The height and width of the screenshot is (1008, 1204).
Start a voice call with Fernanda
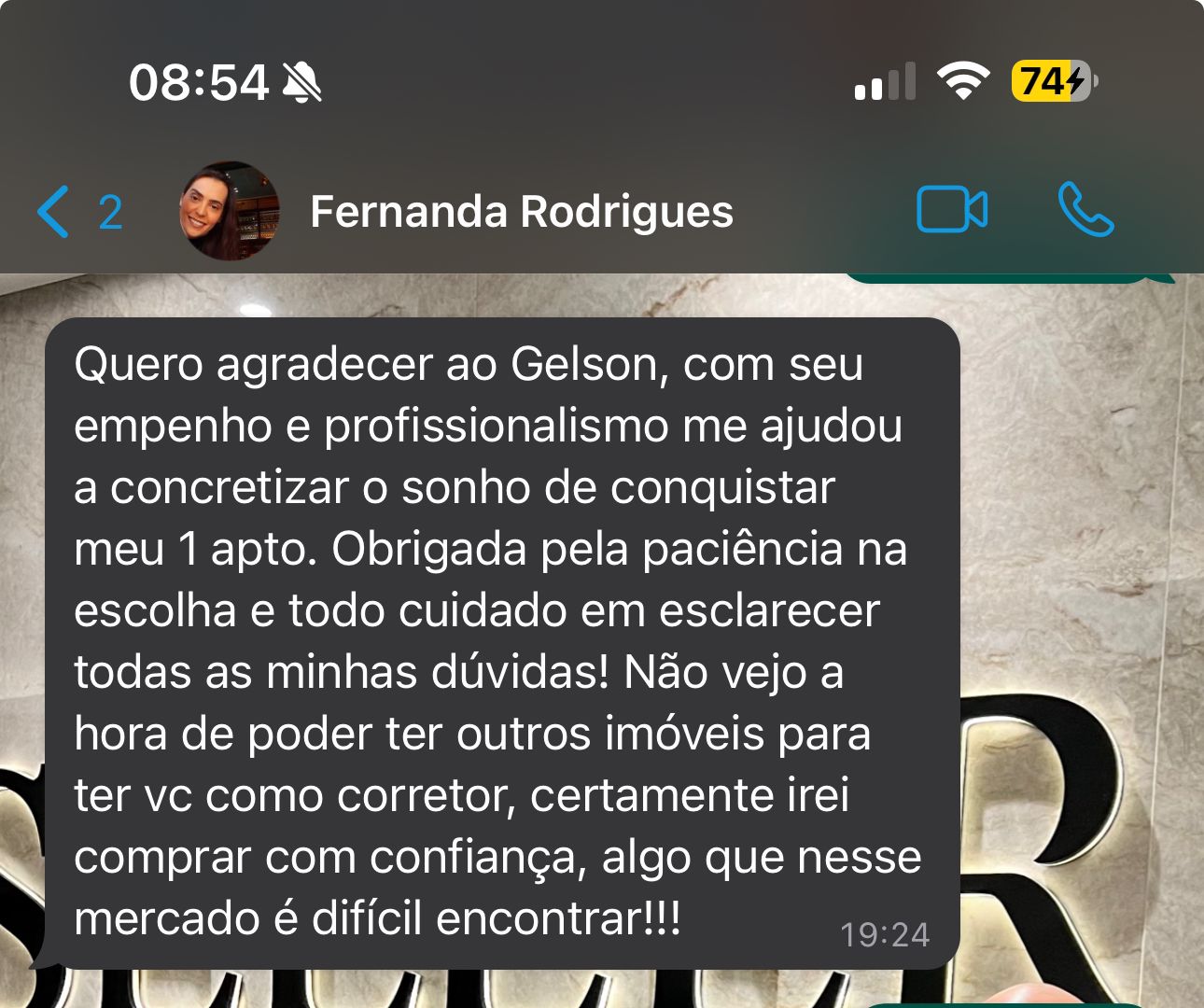point(1085,210)
